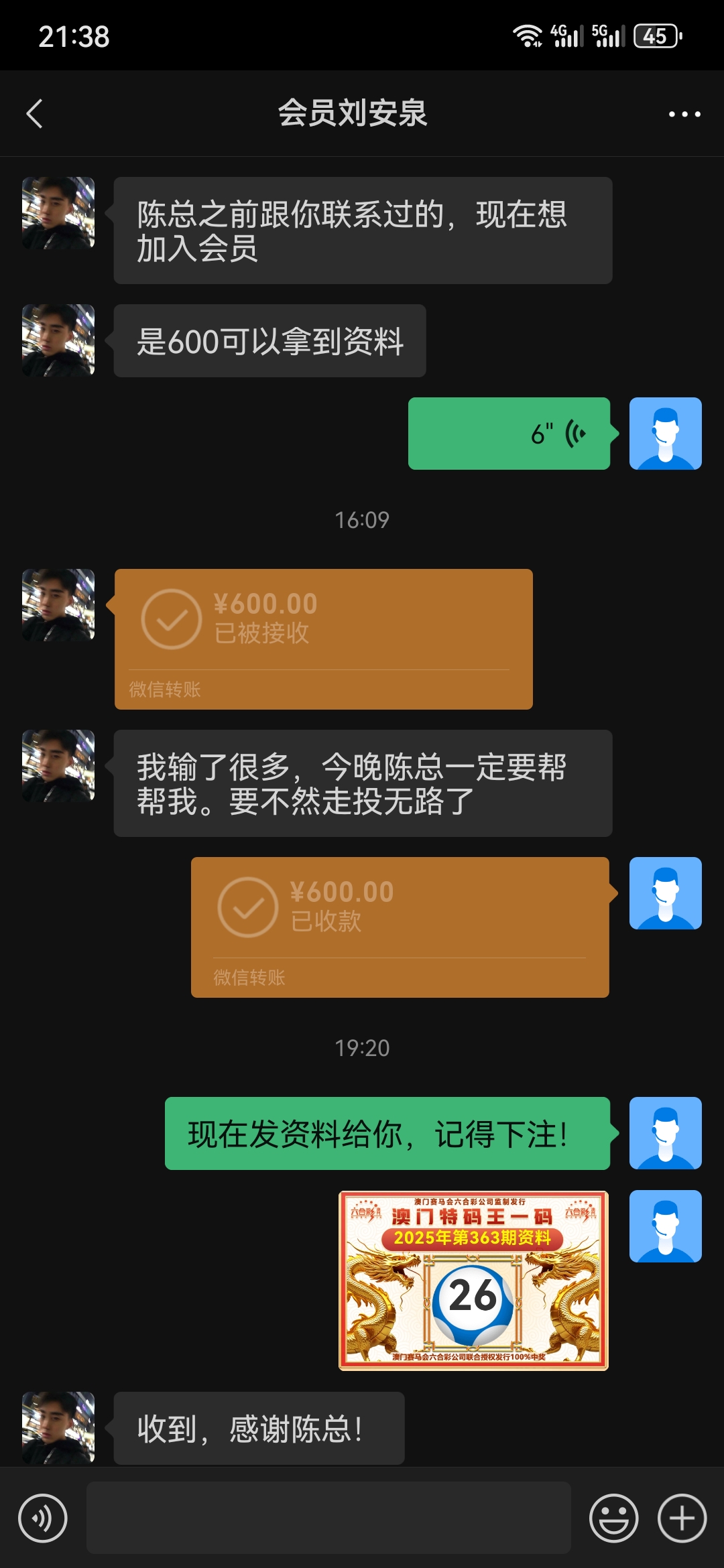Screen dimensions: 724x1568
Task: Open the plus attachments menu
Action: 682,1518
